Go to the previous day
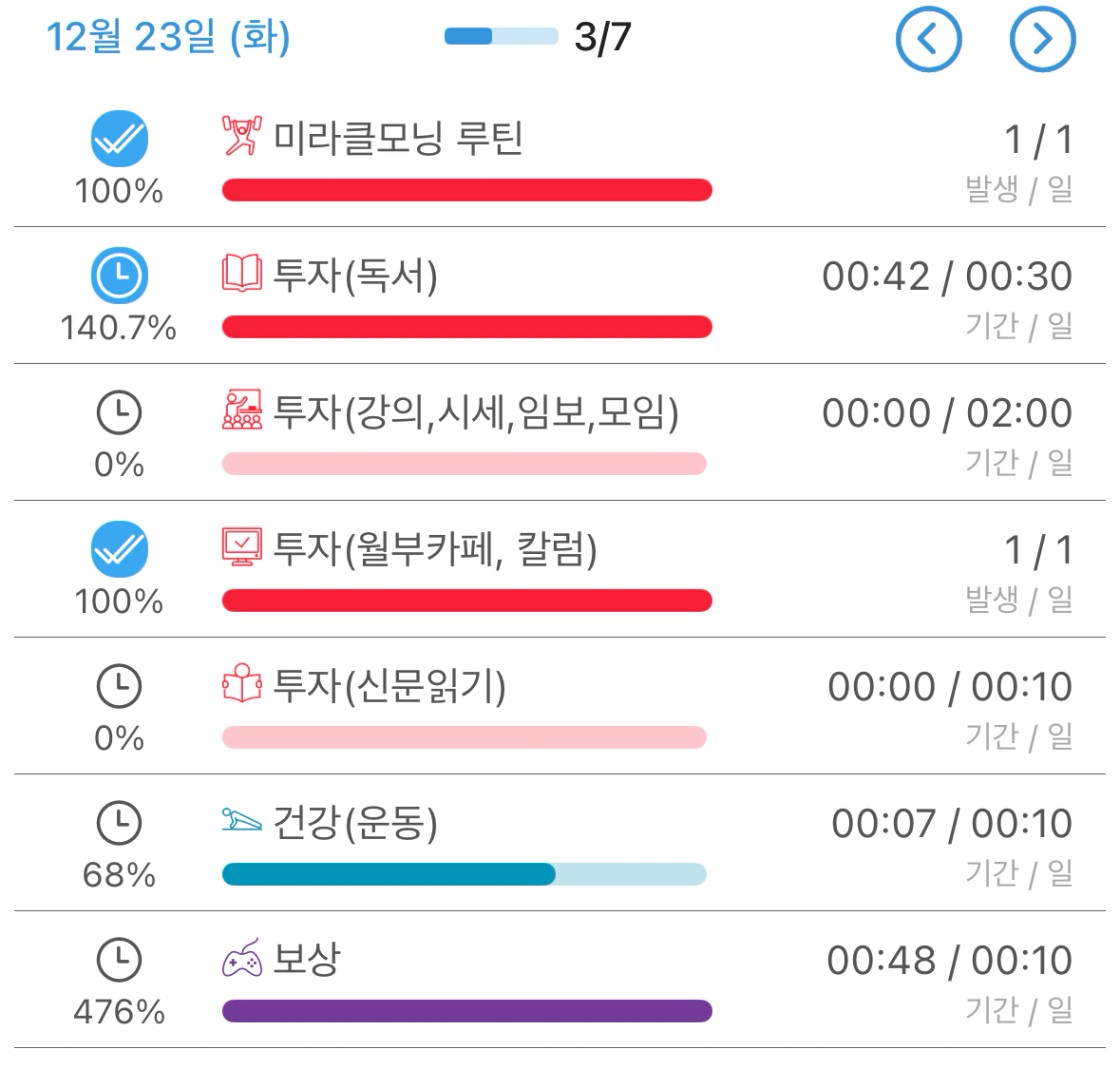 click(x=928, y=40)
